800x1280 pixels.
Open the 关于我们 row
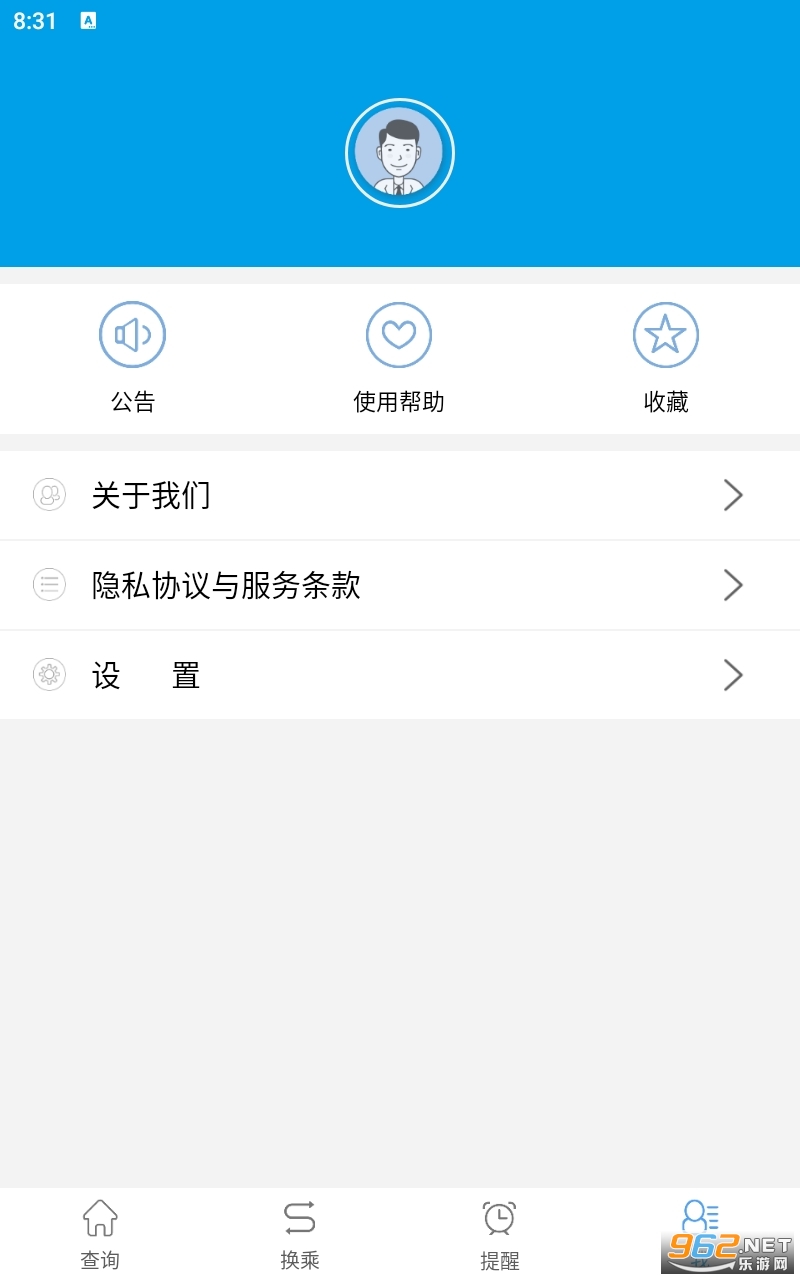tap(400, 495)
